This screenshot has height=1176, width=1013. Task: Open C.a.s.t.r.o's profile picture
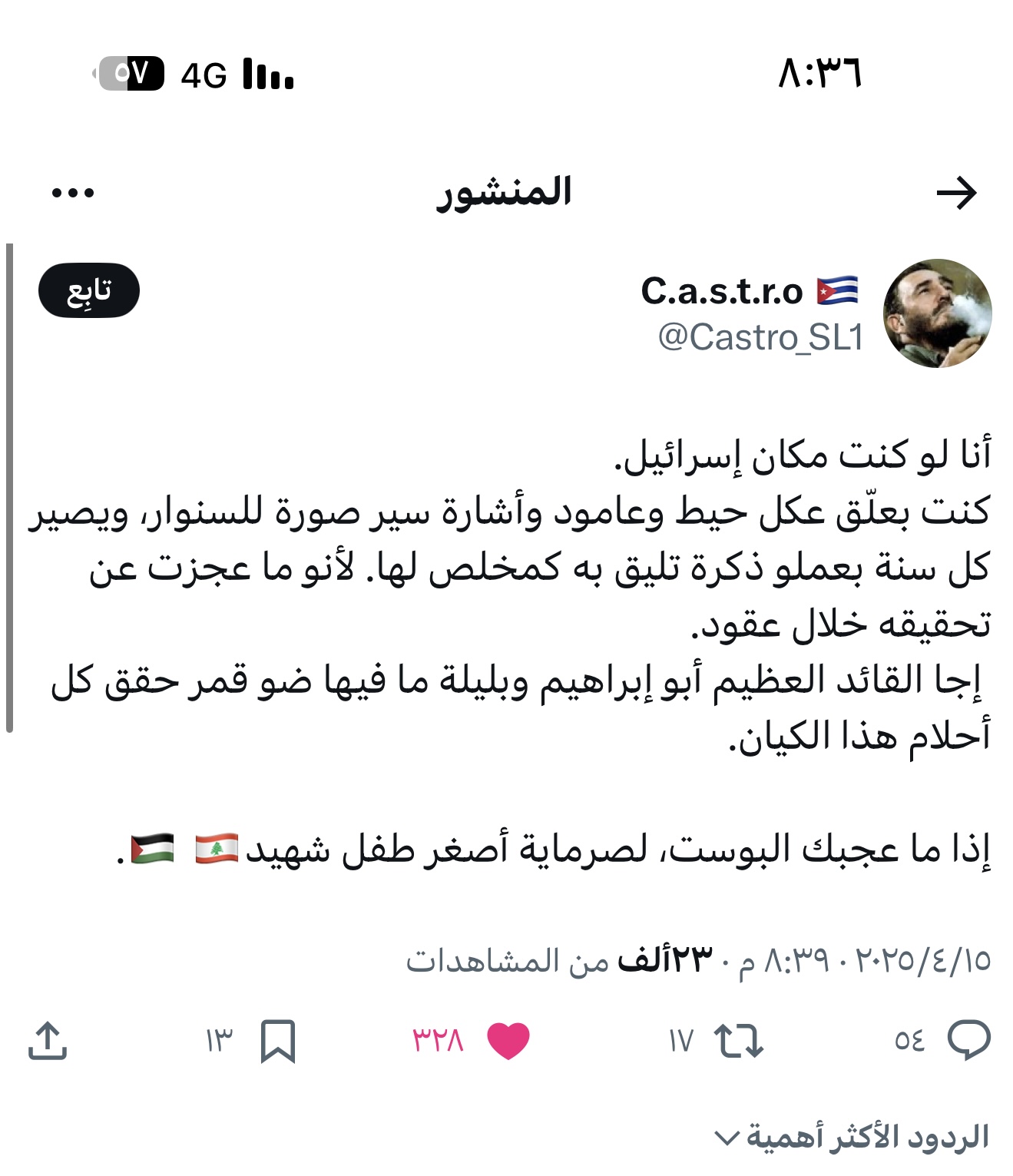[x=937, y=313]
